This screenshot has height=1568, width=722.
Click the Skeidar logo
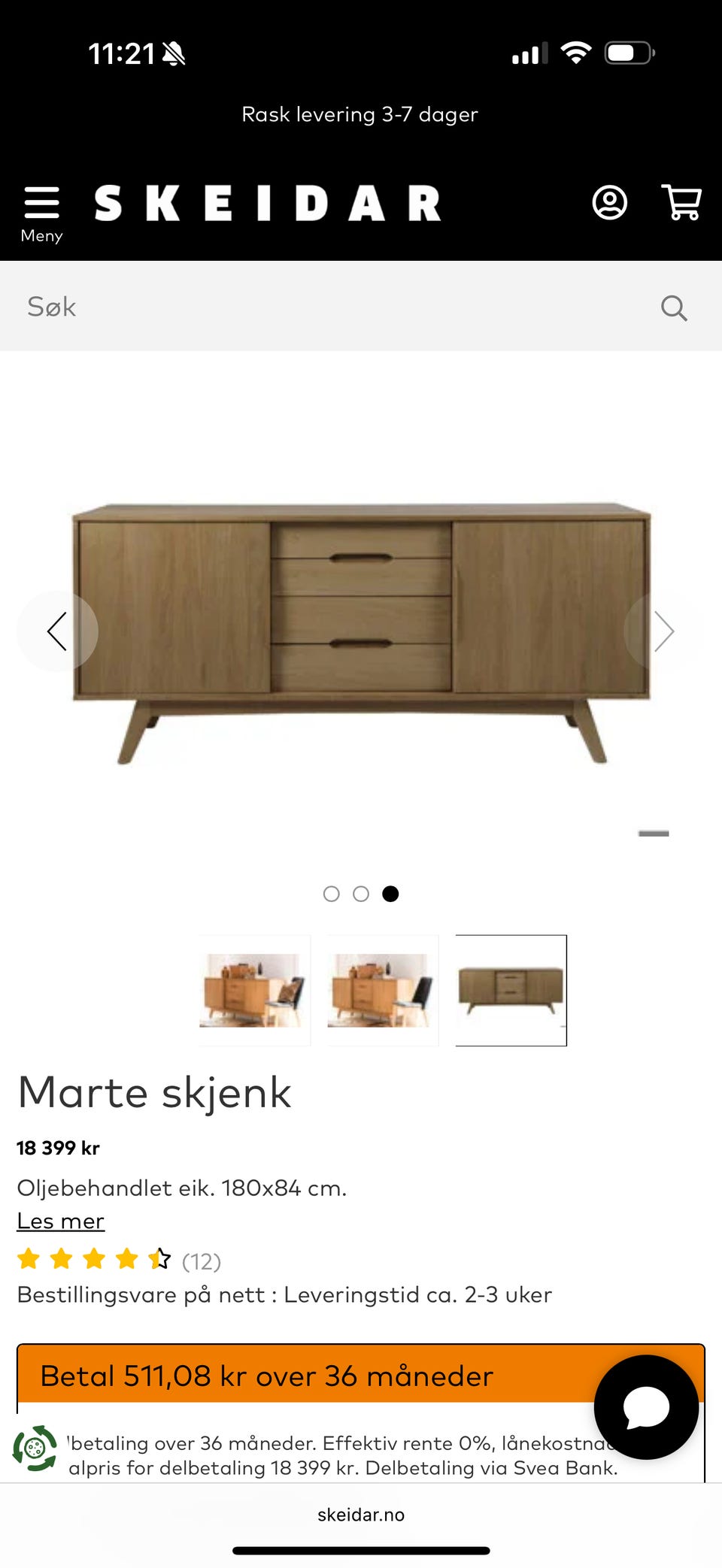click(269, 201)
